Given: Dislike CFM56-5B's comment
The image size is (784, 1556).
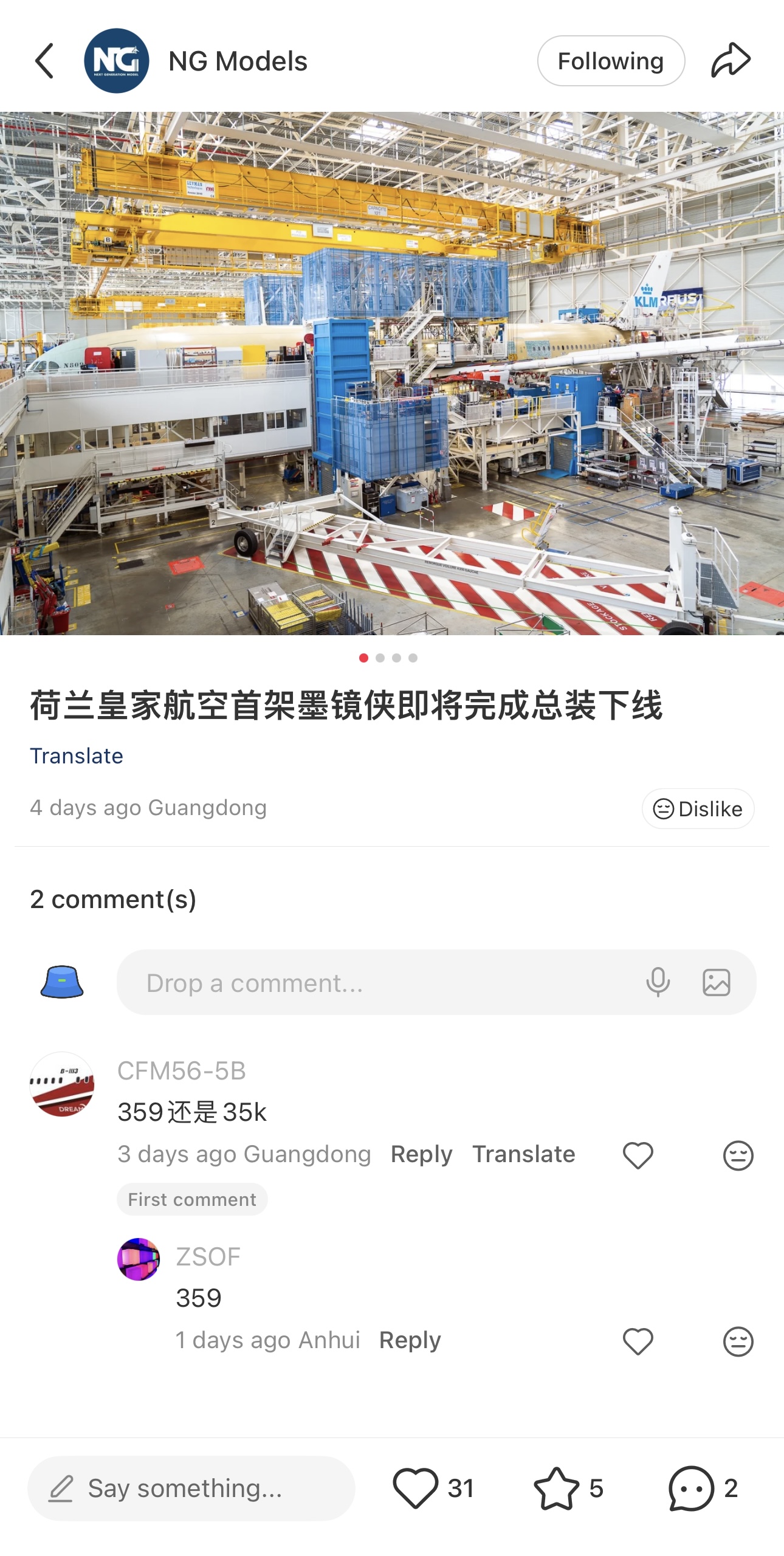Looking at the screenshot, I should click(x=738, y=1155).
